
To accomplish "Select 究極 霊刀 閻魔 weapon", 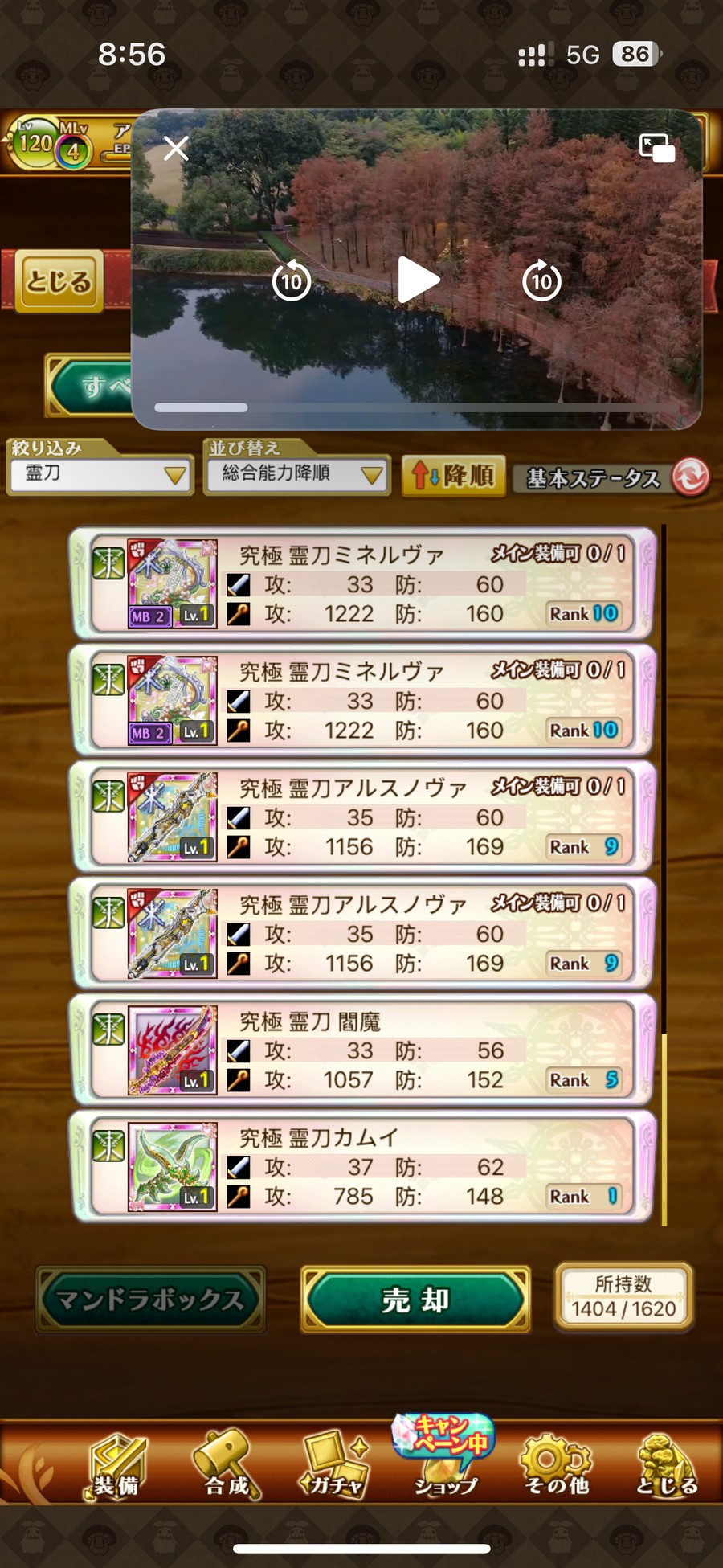I will (x=361, y=1051).
